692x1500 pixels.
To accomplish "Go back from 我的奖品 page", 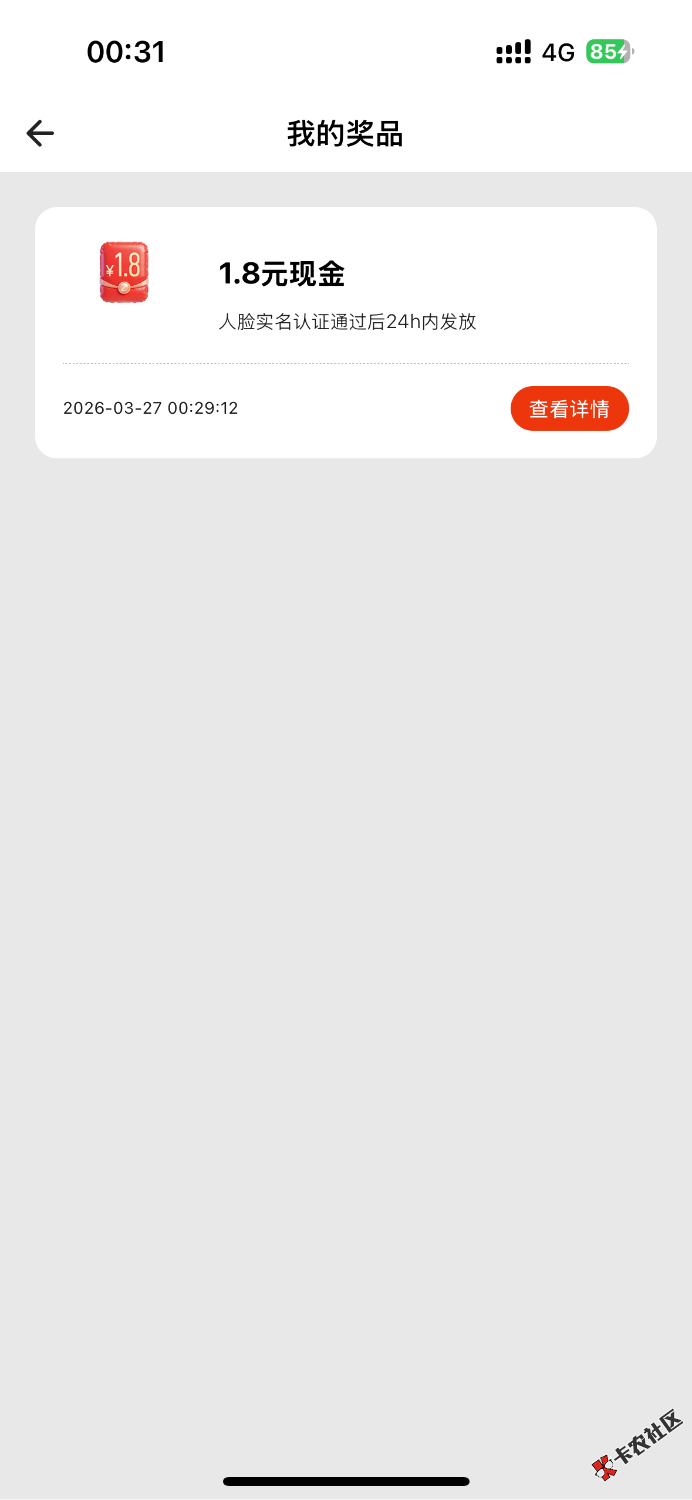I will (40, 133).
